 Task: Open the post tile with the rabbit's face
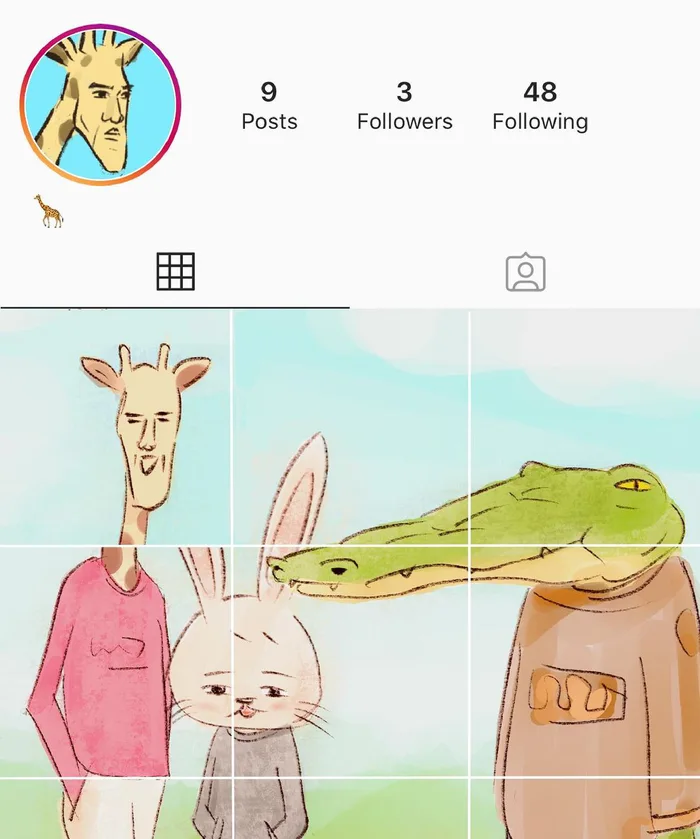click(350, 660)
